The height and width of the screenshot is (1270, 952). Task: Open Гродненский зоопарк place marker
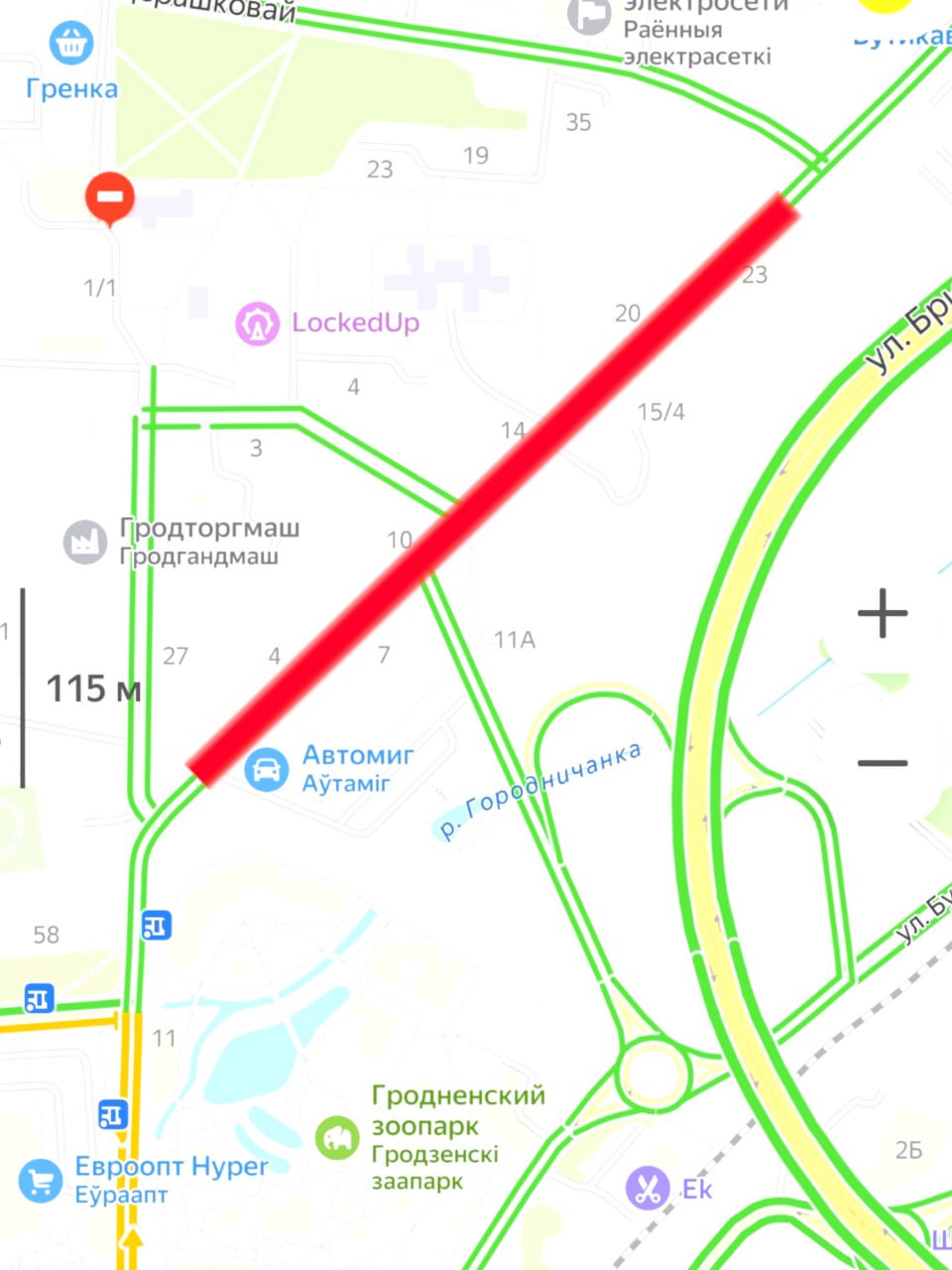(x=337, y=1138)
